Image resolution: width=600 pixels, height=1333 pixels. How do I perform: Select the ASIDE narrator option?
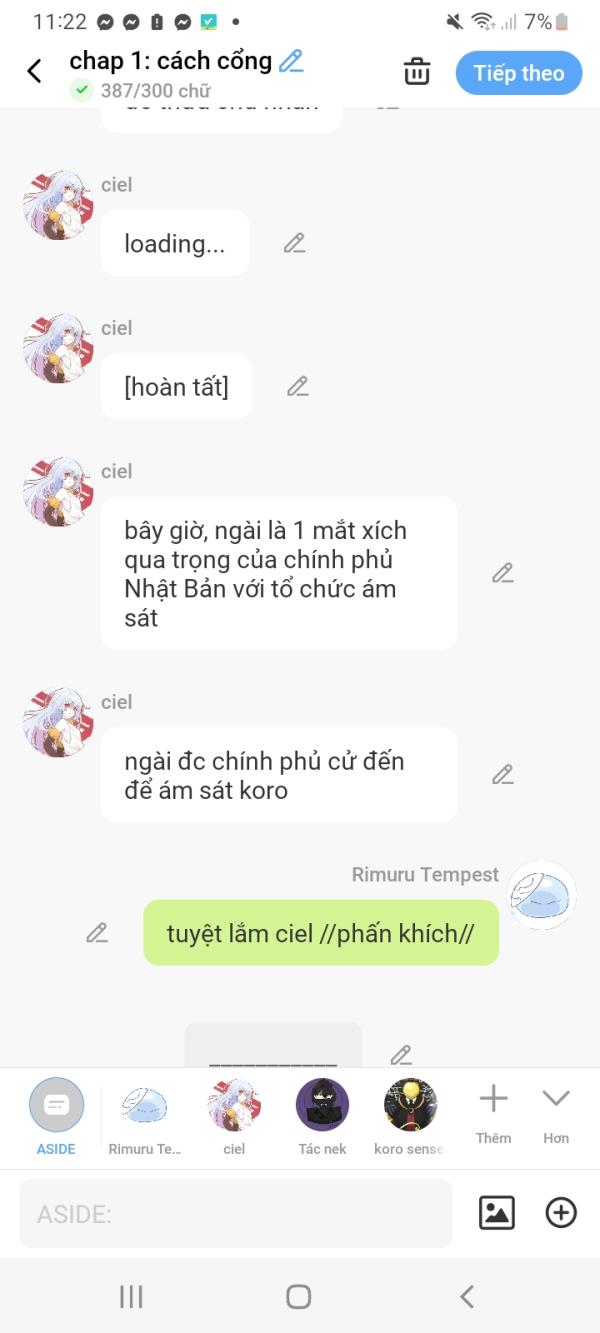(x=56, y=1115)
